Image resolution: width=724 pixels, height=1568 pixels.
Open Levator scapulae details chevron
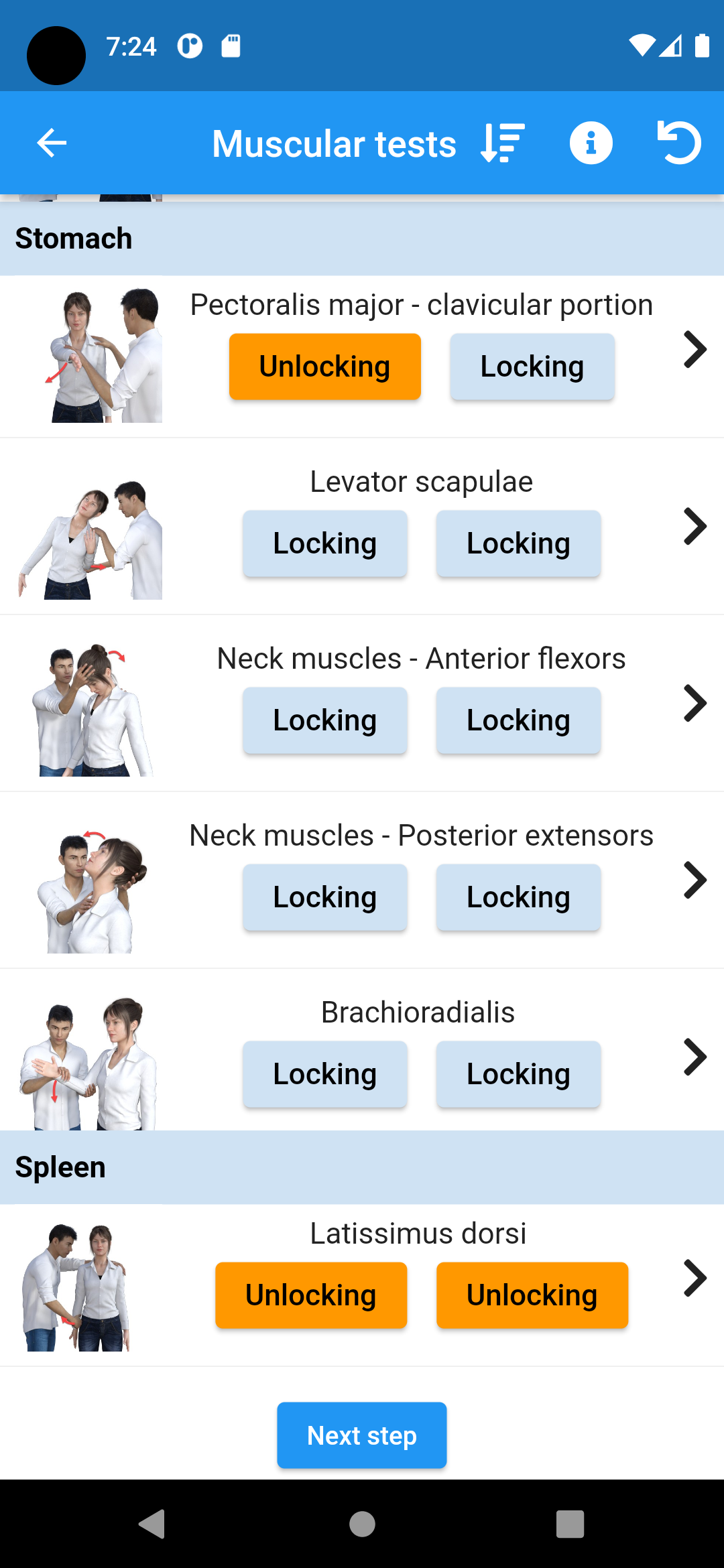click(x=695, y=526)
